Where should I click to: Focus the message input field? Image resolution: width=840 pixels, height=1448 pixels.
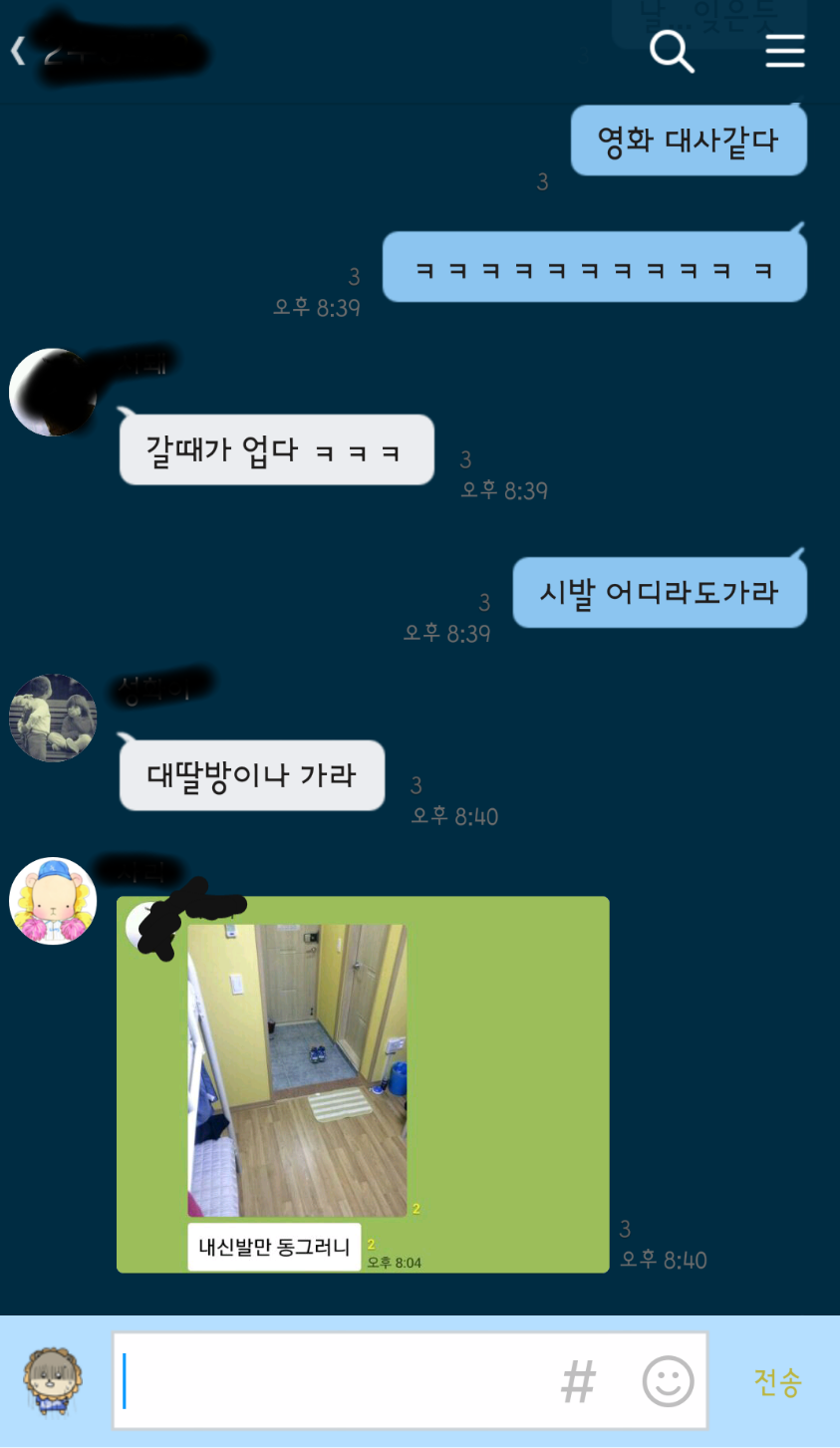click(x=339, y=1381)
